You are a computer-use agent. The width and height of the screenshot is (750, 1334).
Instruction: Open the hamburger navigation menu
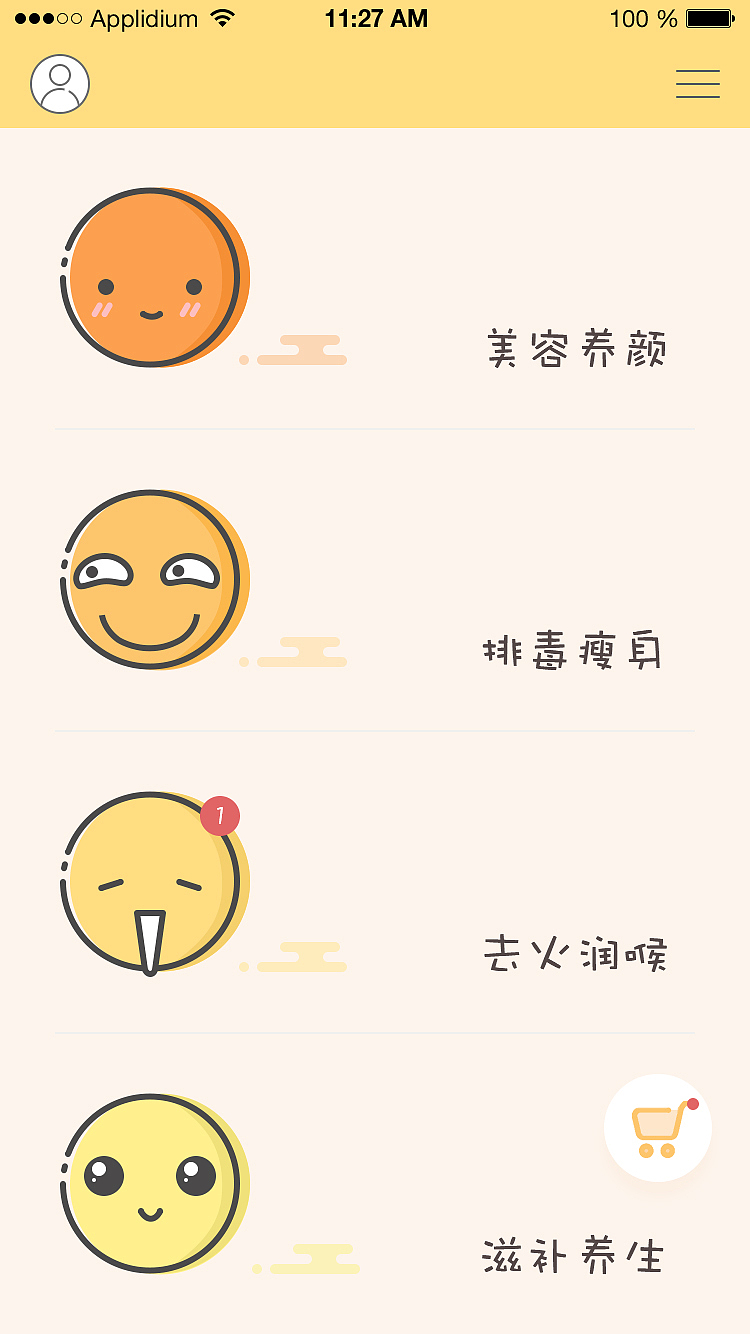point(697,84)
